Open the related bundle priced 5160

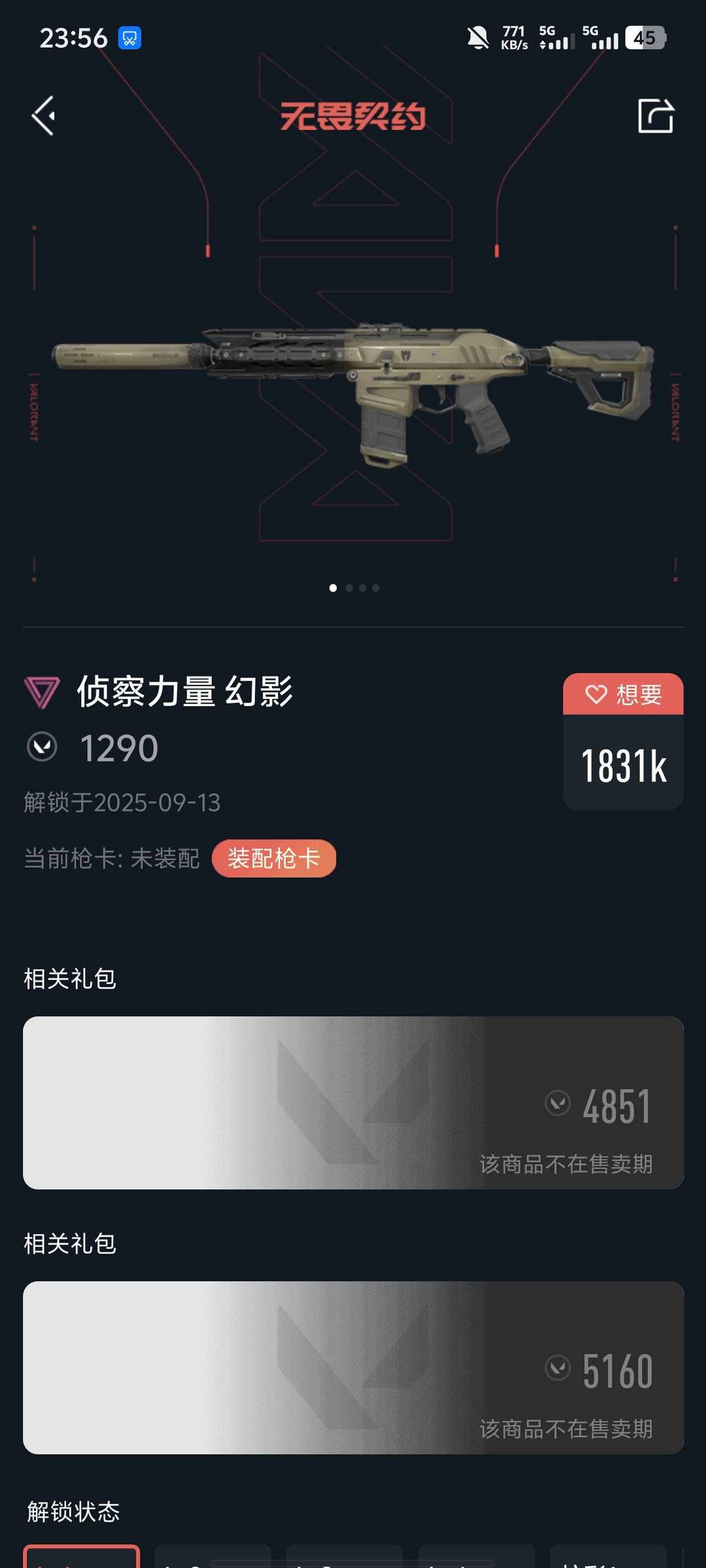point(353,1367)
